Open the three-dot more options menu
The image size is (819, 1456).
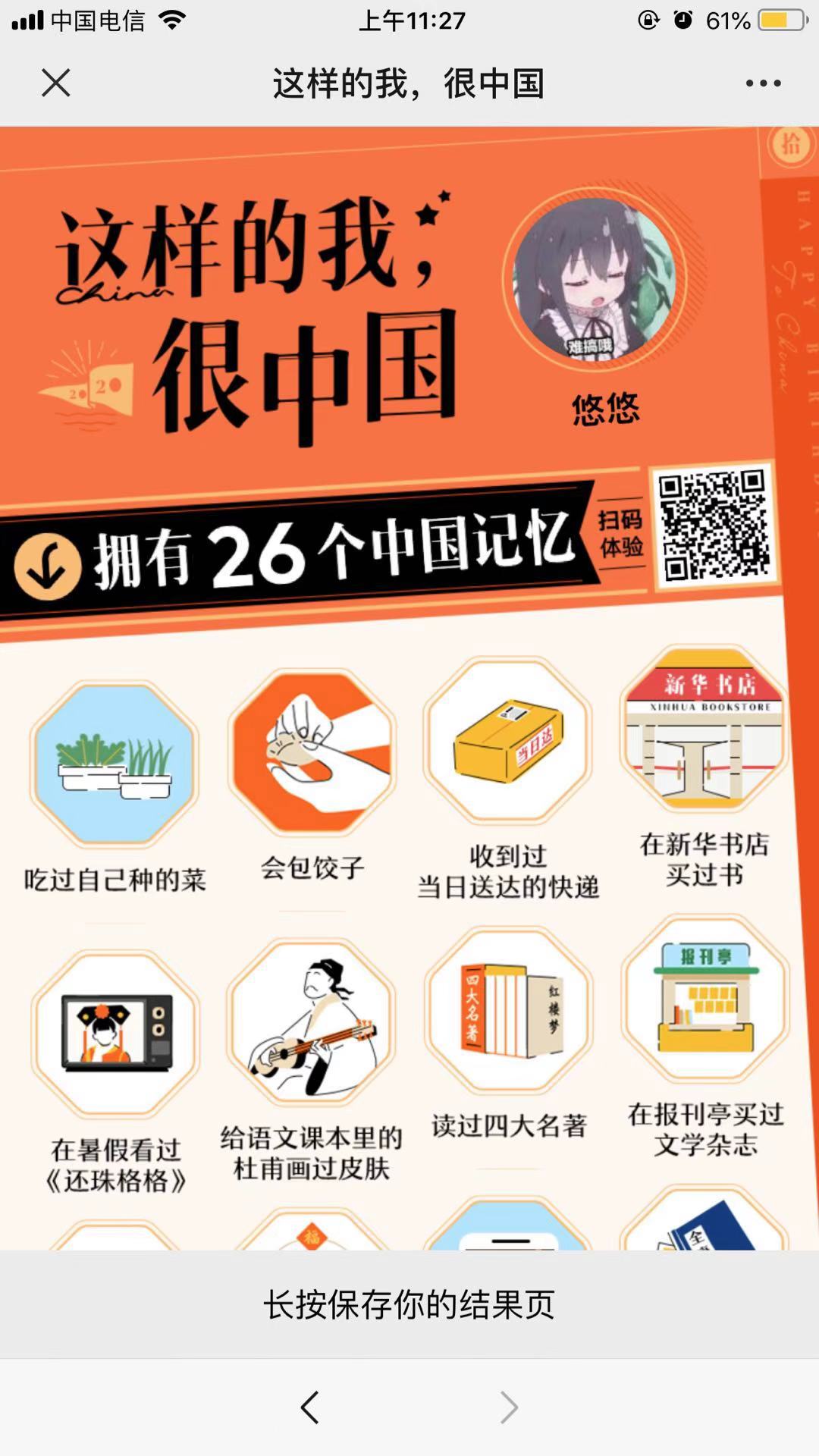pyautogui.click(x=763, y=83)
